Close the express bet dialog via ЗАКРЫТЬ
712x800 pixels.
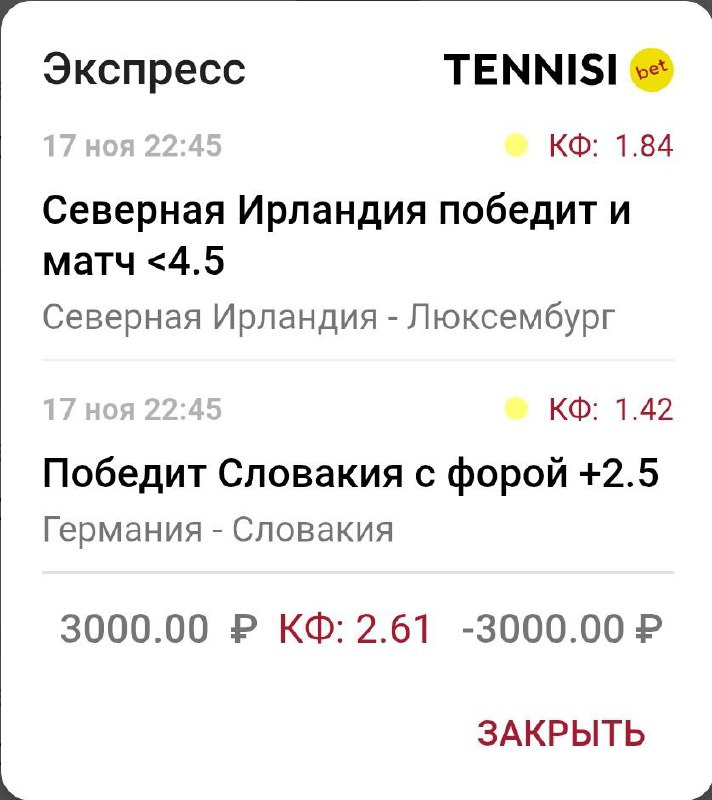[x=560, y=733]
